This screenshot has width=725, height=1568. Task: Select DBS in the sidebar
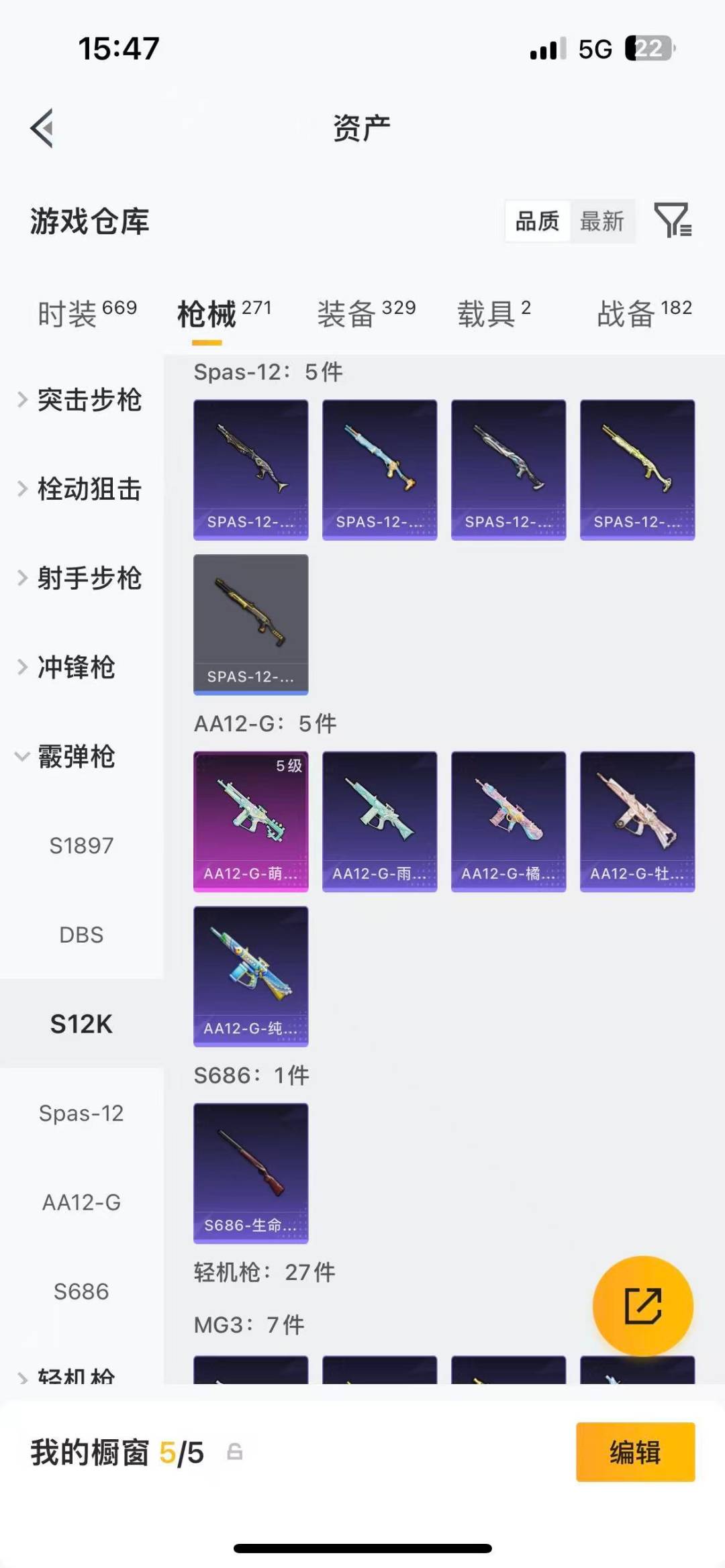pos(81,935)
